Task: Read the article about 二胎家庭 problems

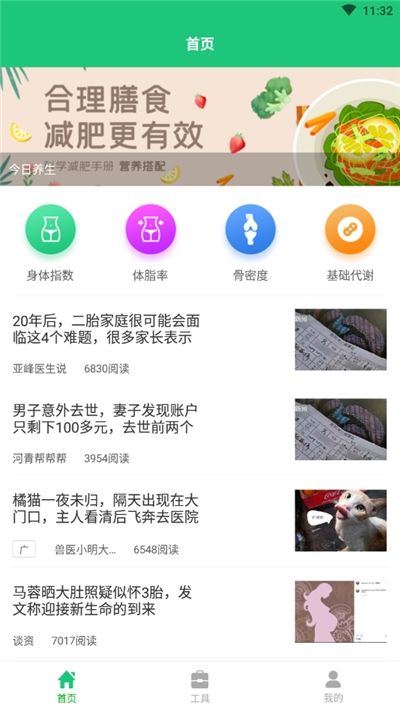Action: [x=200, y=342]
